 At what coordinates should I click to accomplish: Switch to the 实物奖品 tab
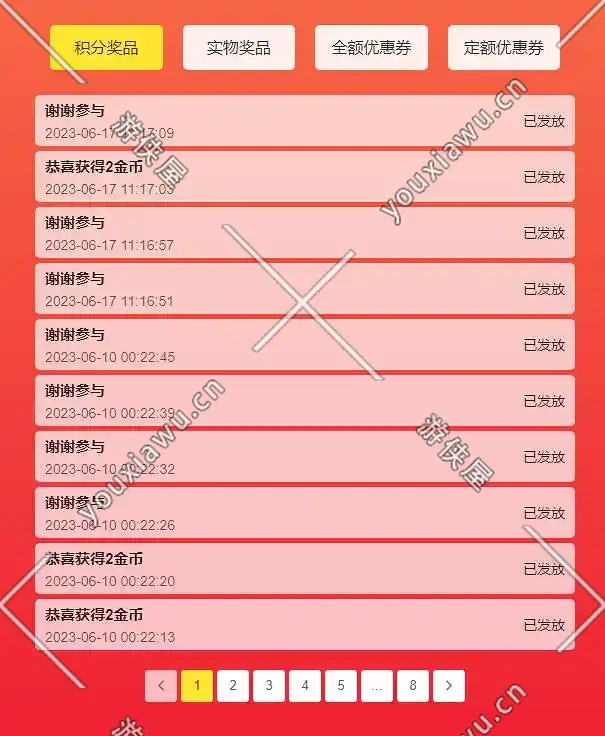coord(238,48)
